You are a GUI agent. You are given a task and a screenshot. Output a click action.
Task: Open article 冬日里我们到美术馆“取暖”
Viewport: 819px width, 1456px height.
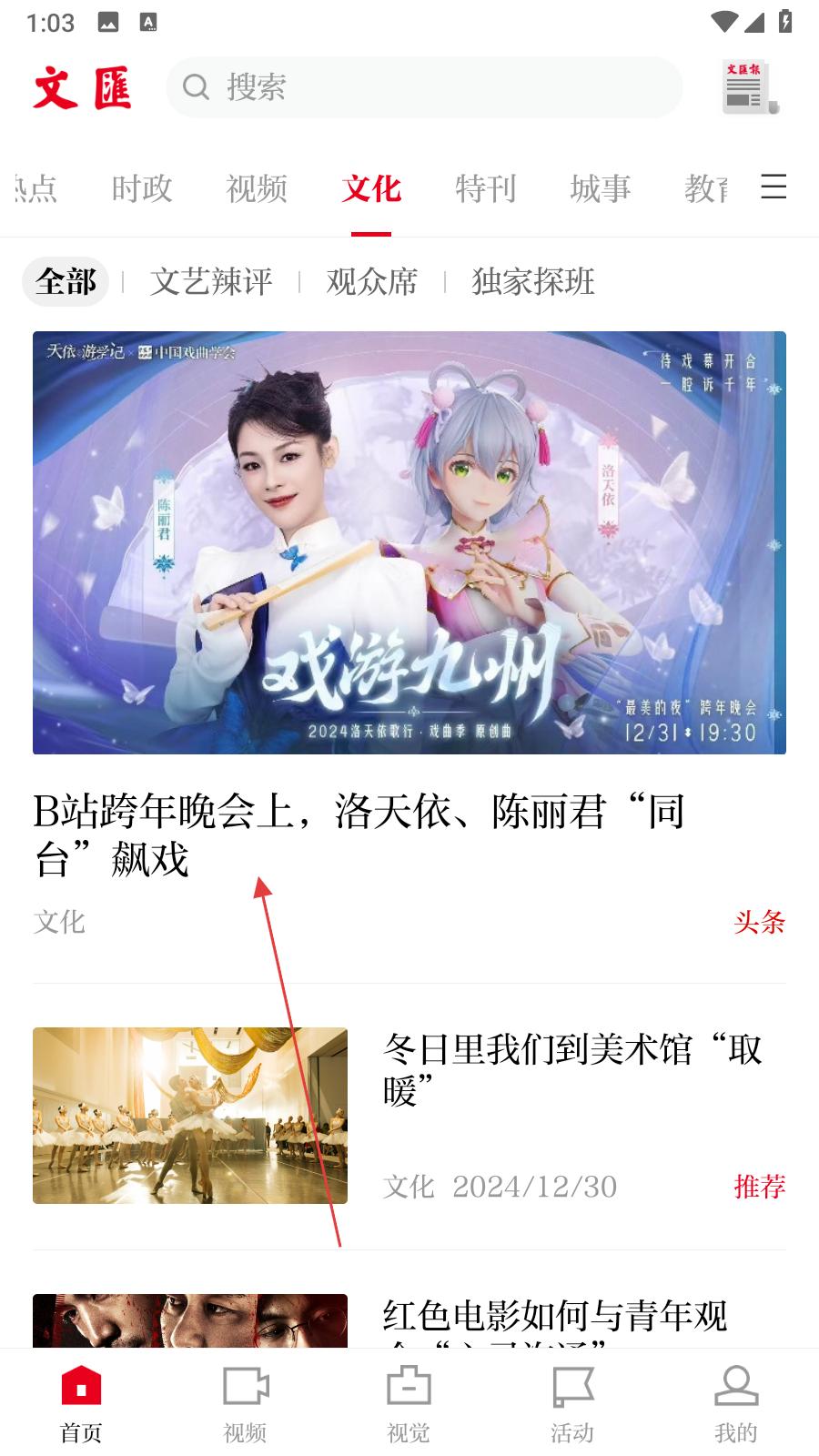[571, 1069]
